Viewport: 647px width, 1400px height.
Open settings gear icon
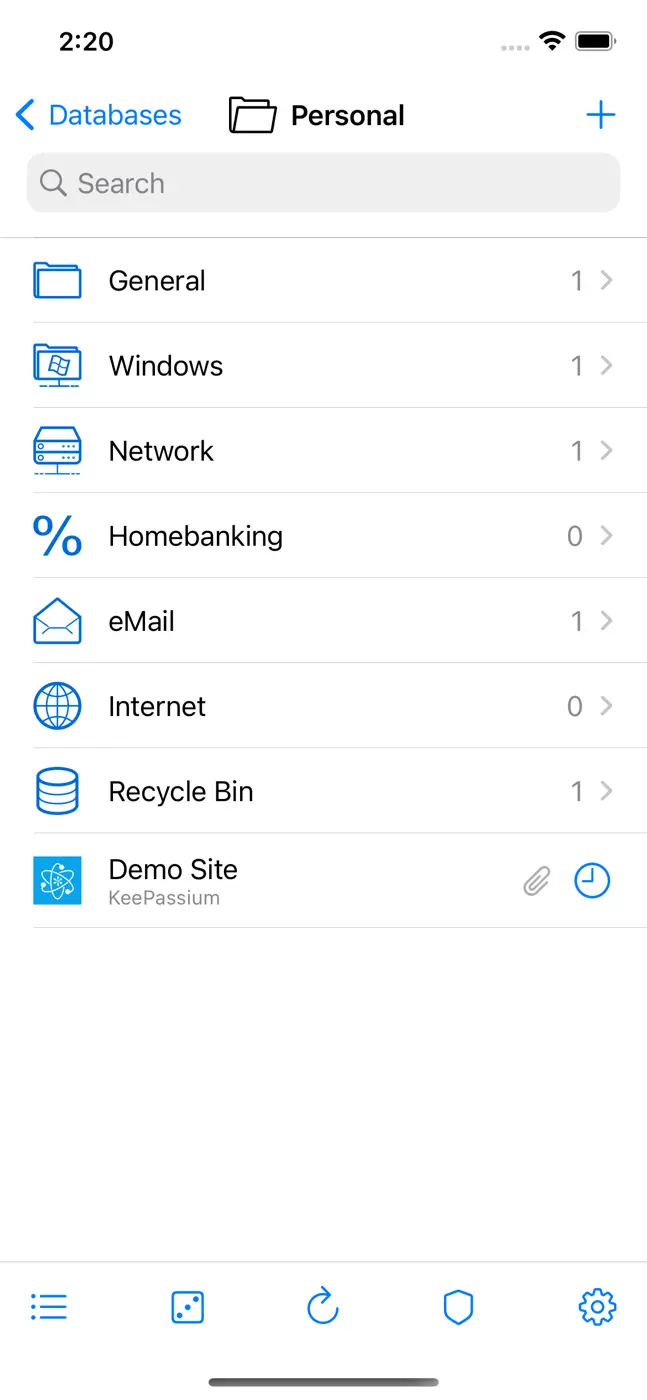[x=597, y=1307]
